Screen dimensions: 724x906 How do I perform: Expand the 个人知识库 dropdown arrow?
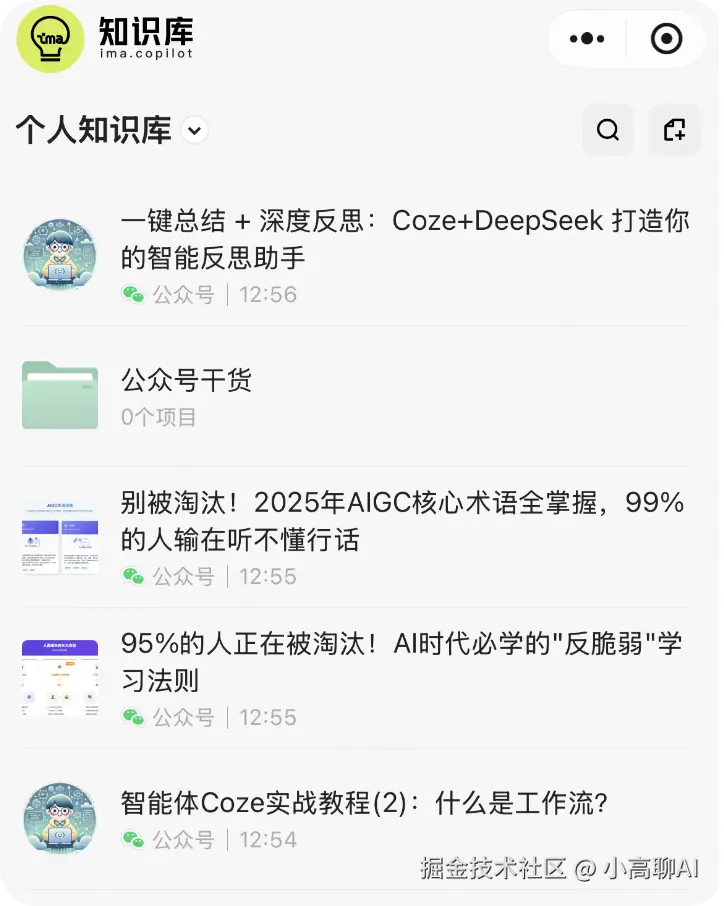[x=195, y=131]
